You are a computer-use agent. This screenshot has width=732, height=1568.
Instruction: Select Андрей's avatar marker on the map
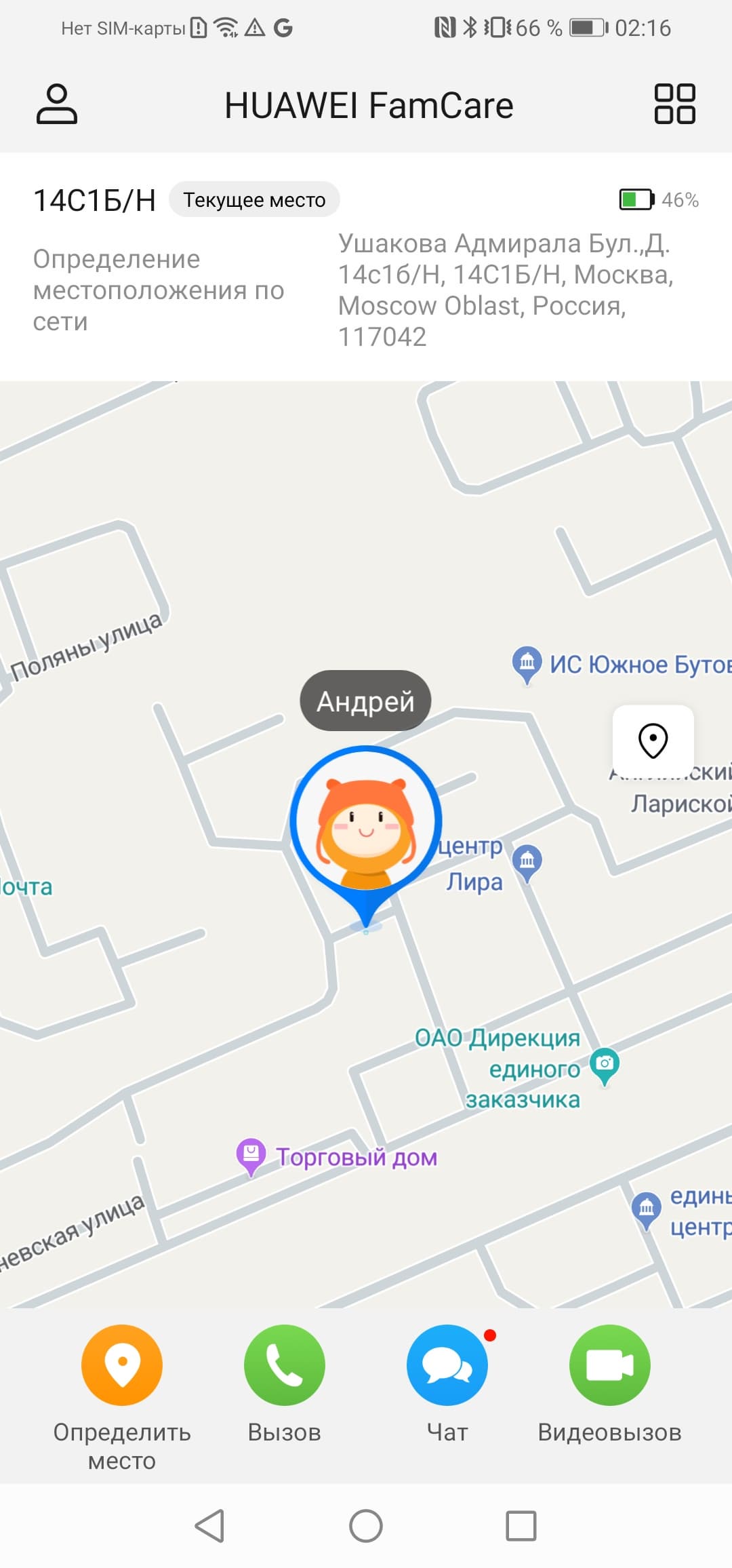click(x=366, y=822)
